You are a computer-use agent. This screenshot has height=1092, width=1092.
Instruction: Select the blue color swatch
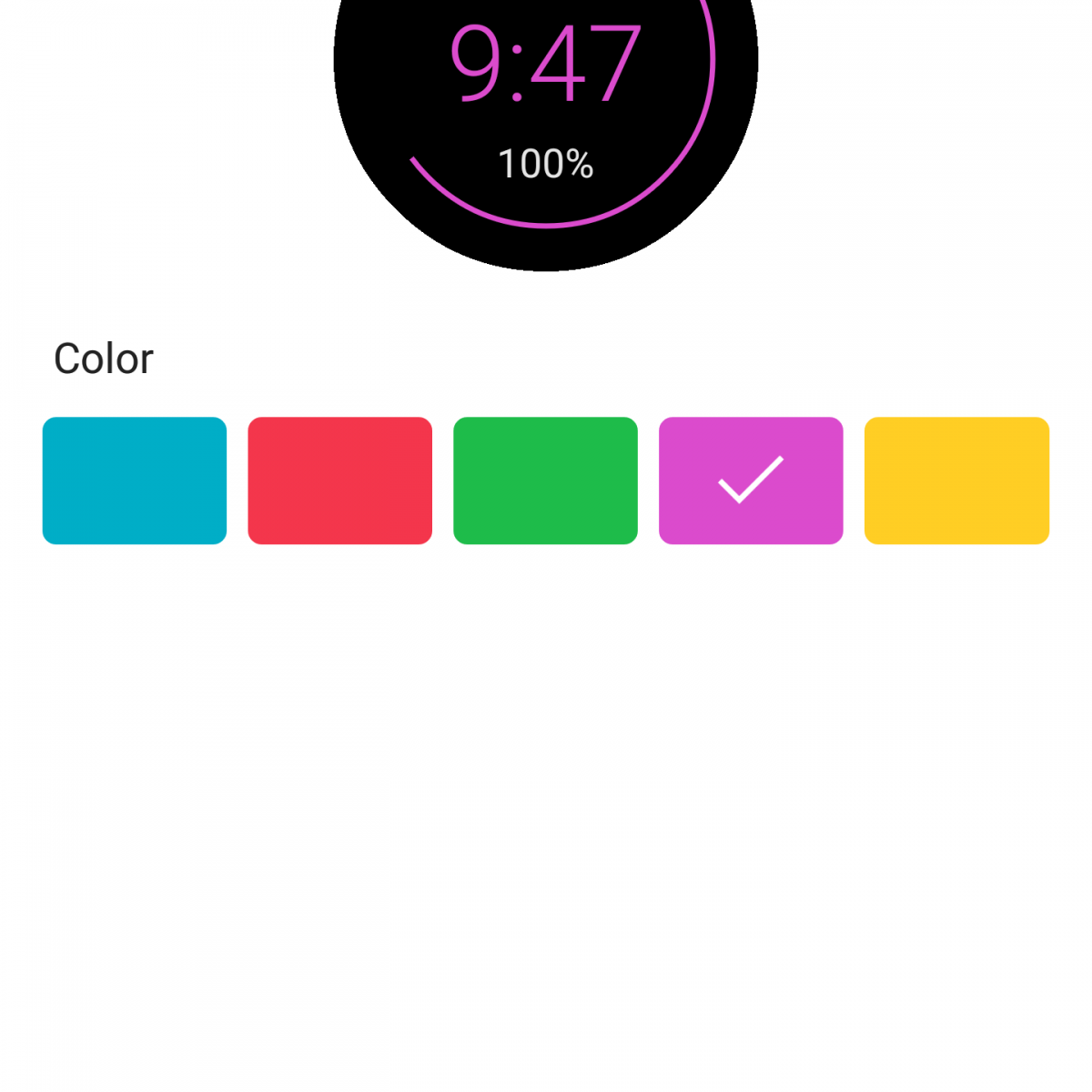click(x=135, y=480)
